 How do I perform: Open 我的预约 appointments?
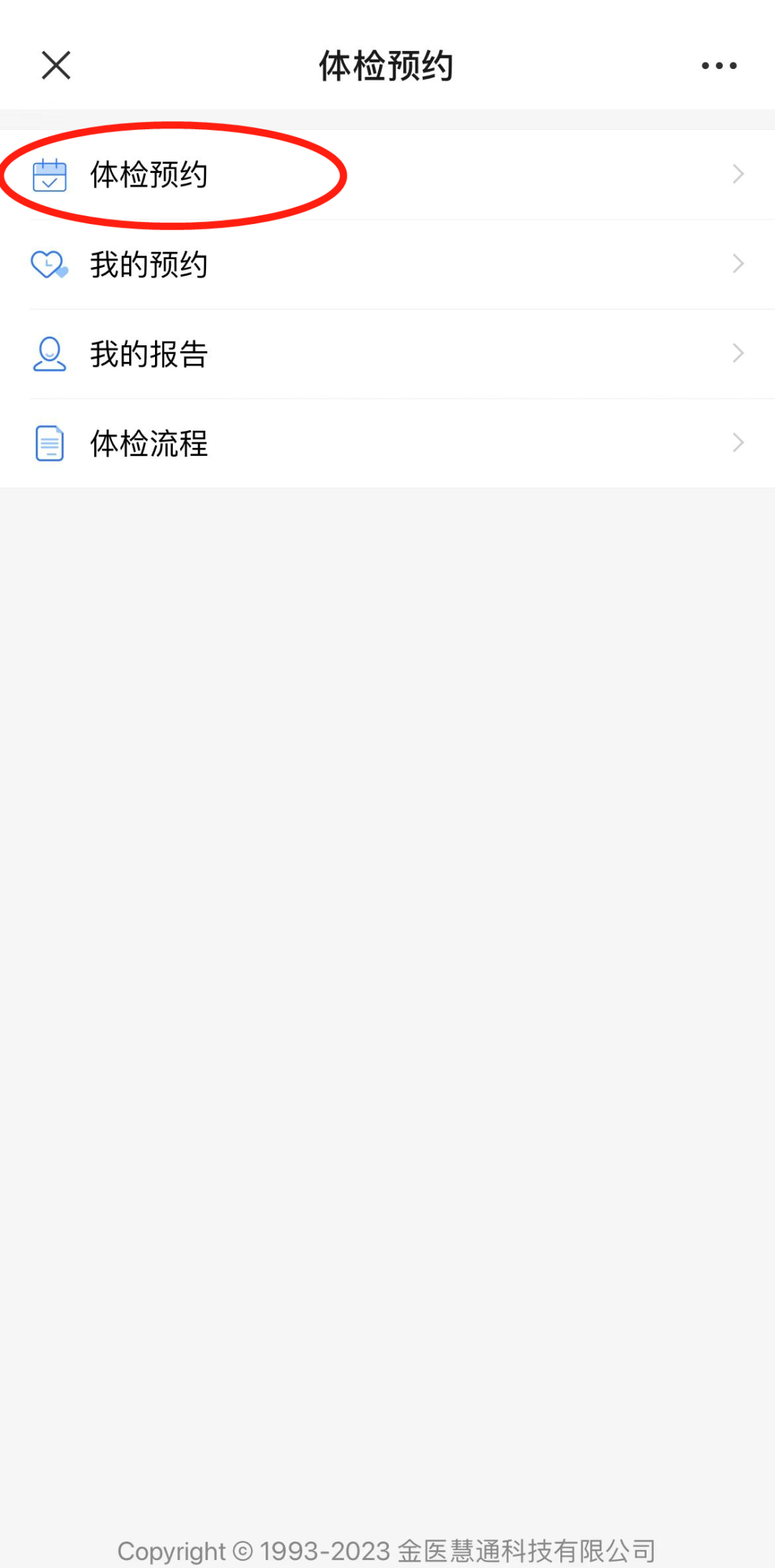tap(387, 264)
